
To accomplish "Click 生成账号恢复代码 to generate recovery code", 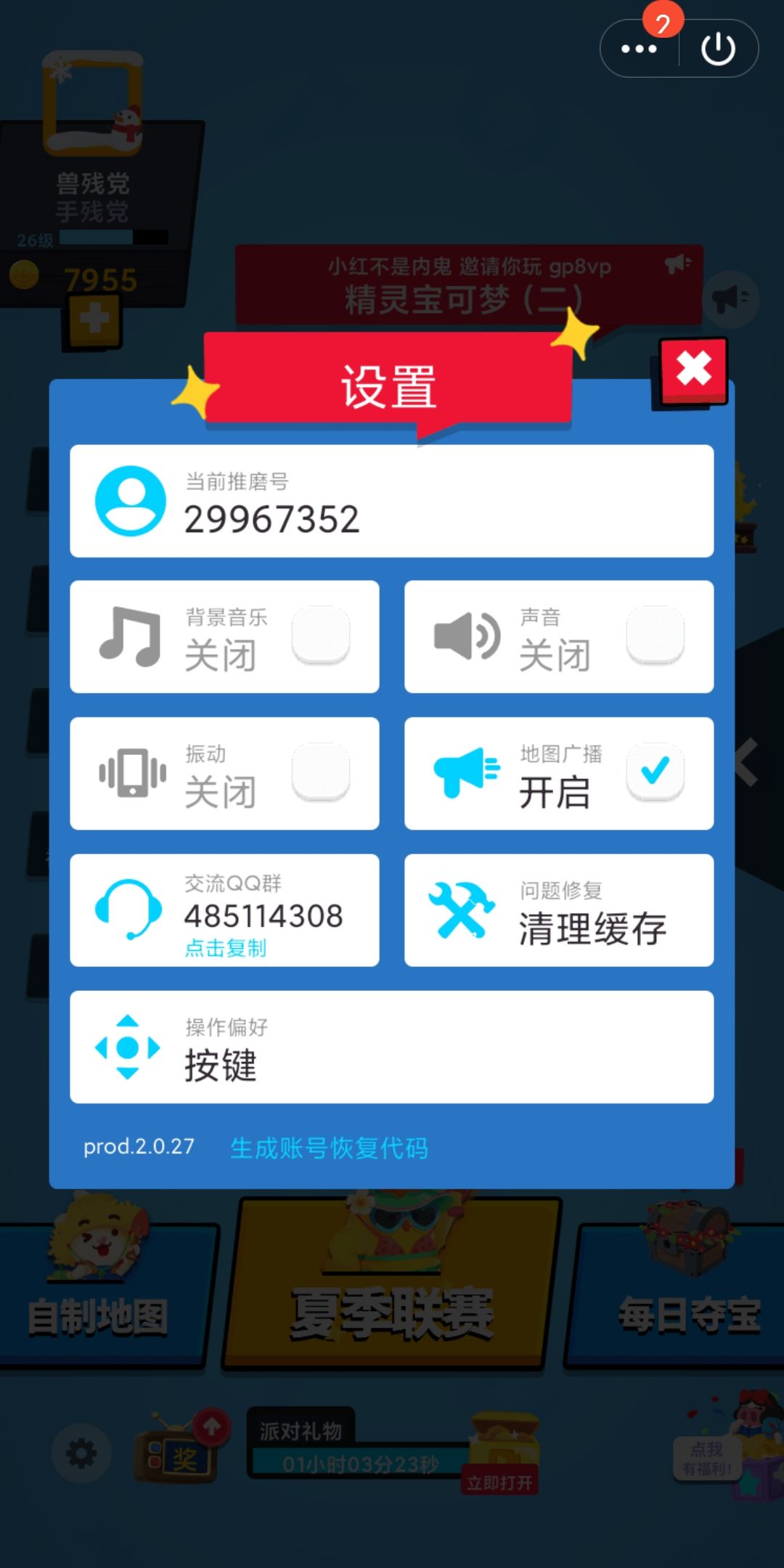I will pos(329,1148).
